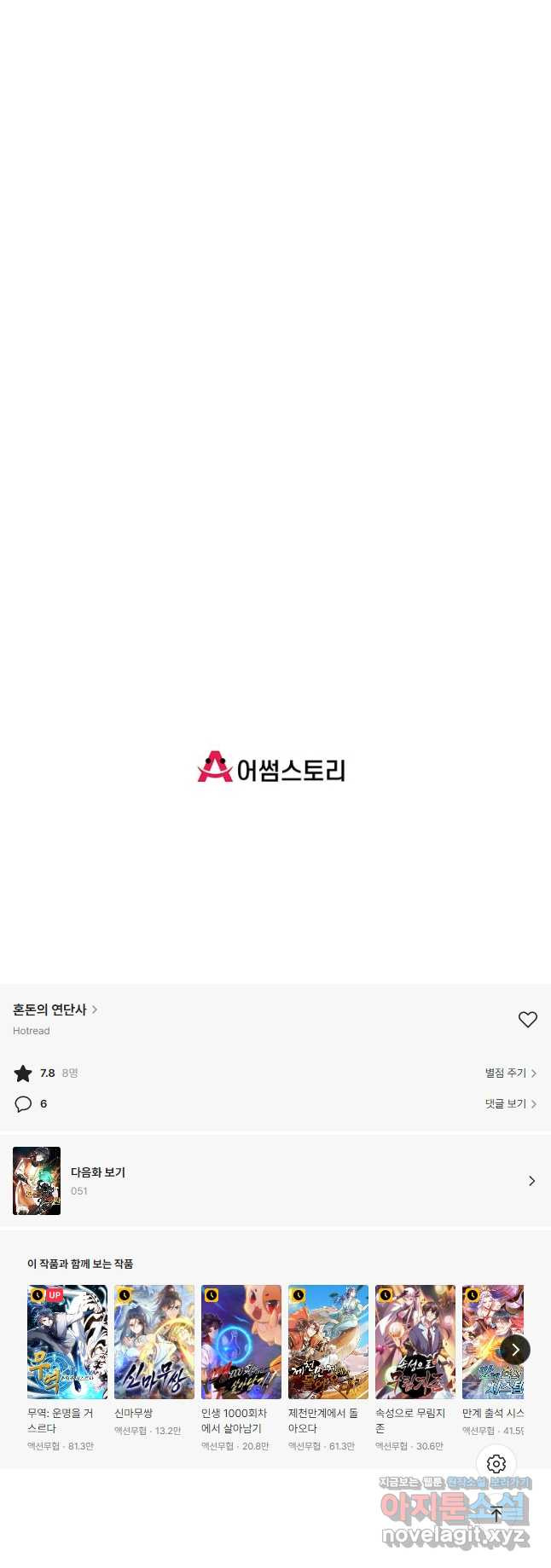Open 제천만계에서 돌아오다
The width and height of the screenshot is (551, 1568).
(x=328, y=1342)
